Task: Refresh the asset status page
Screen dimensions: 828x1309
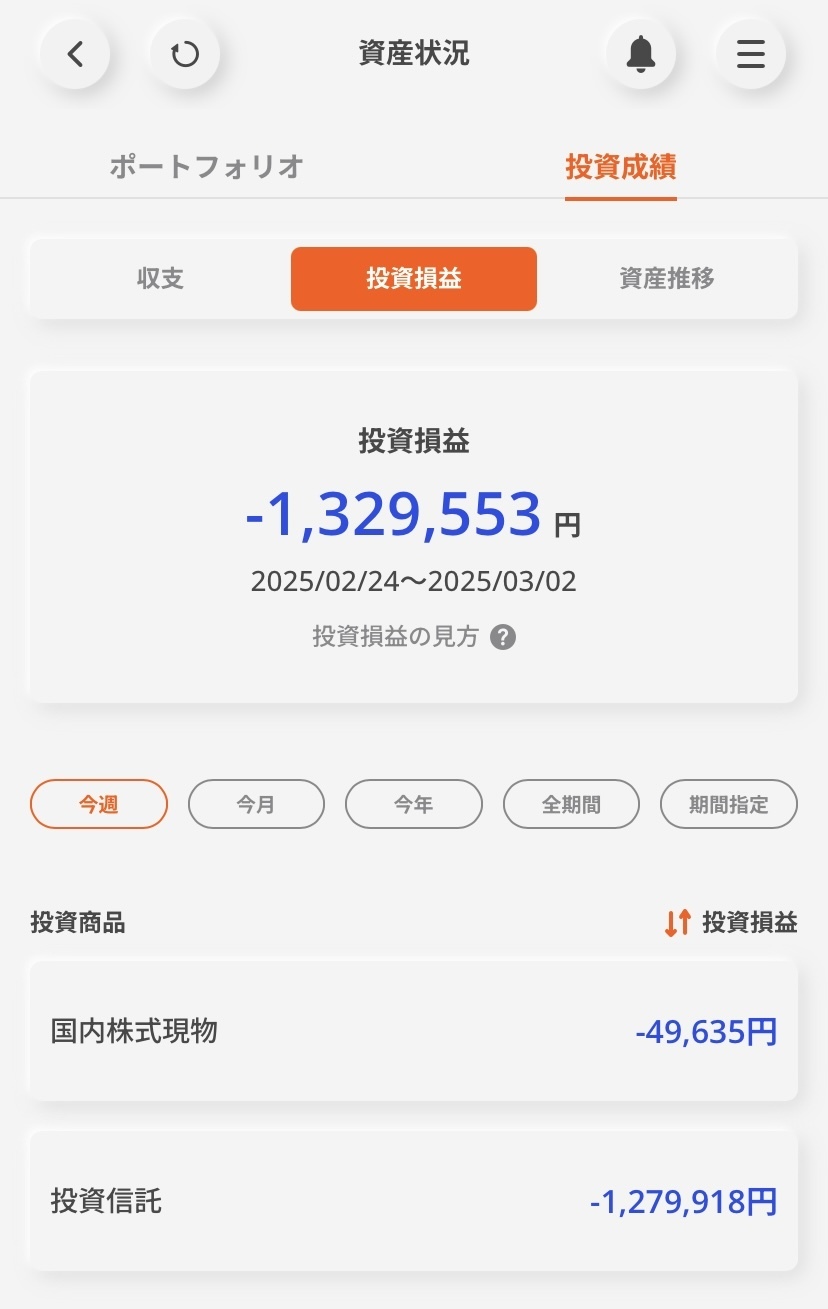Action: click(x=185, y=53)
